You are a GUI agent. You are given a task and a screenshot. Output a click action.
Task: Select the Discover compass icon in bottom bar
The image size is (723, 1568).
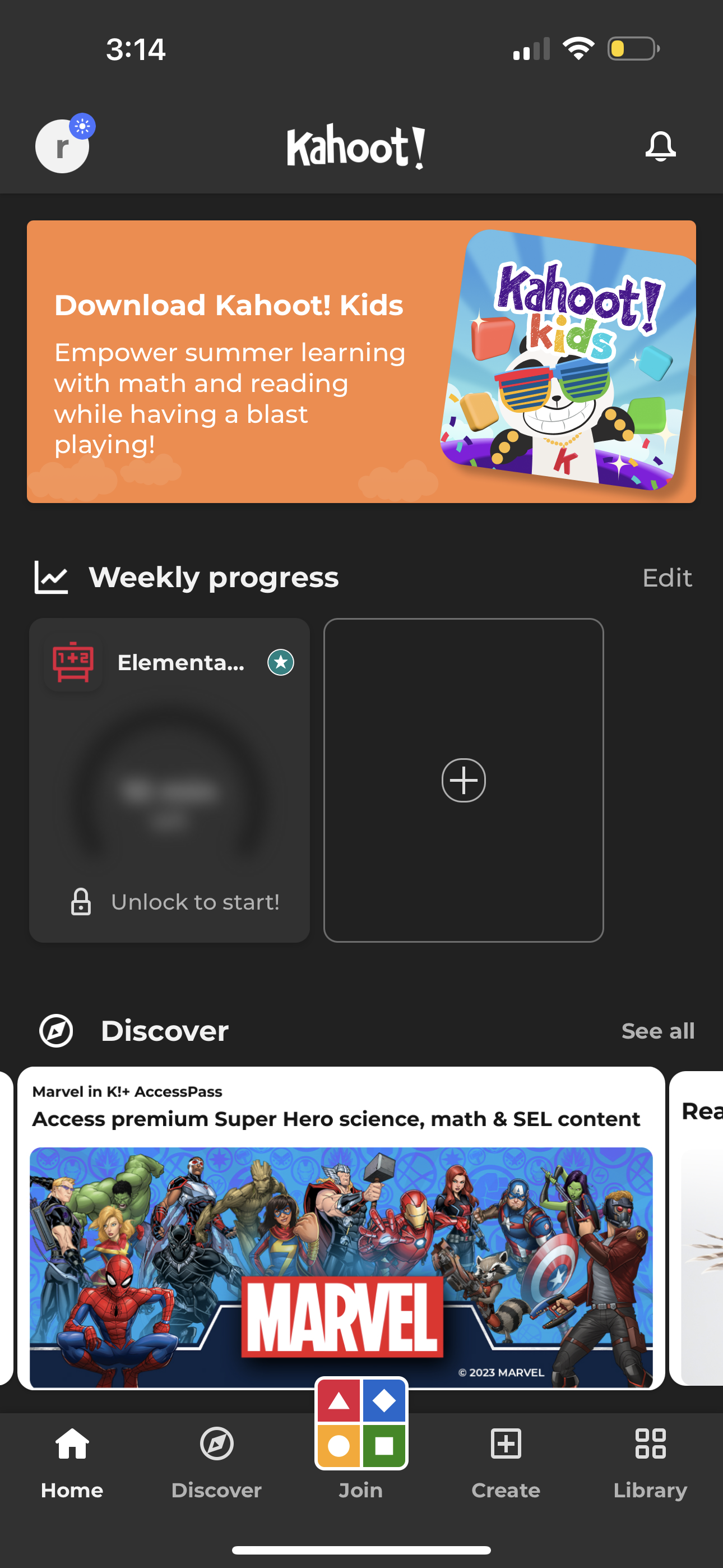(217, 1441)
